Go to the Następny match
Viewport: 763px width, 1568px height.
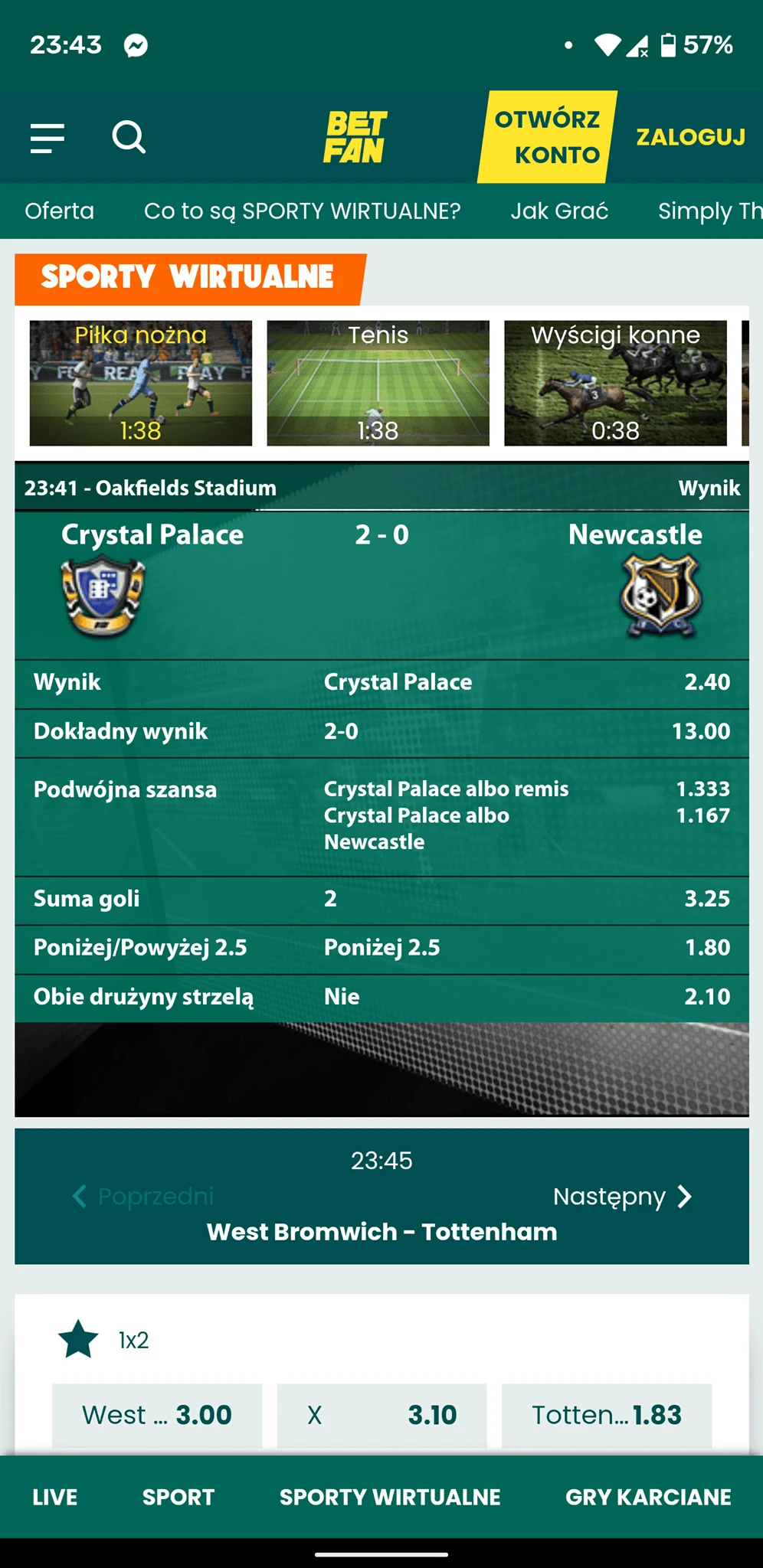[x=622, y=1196]
